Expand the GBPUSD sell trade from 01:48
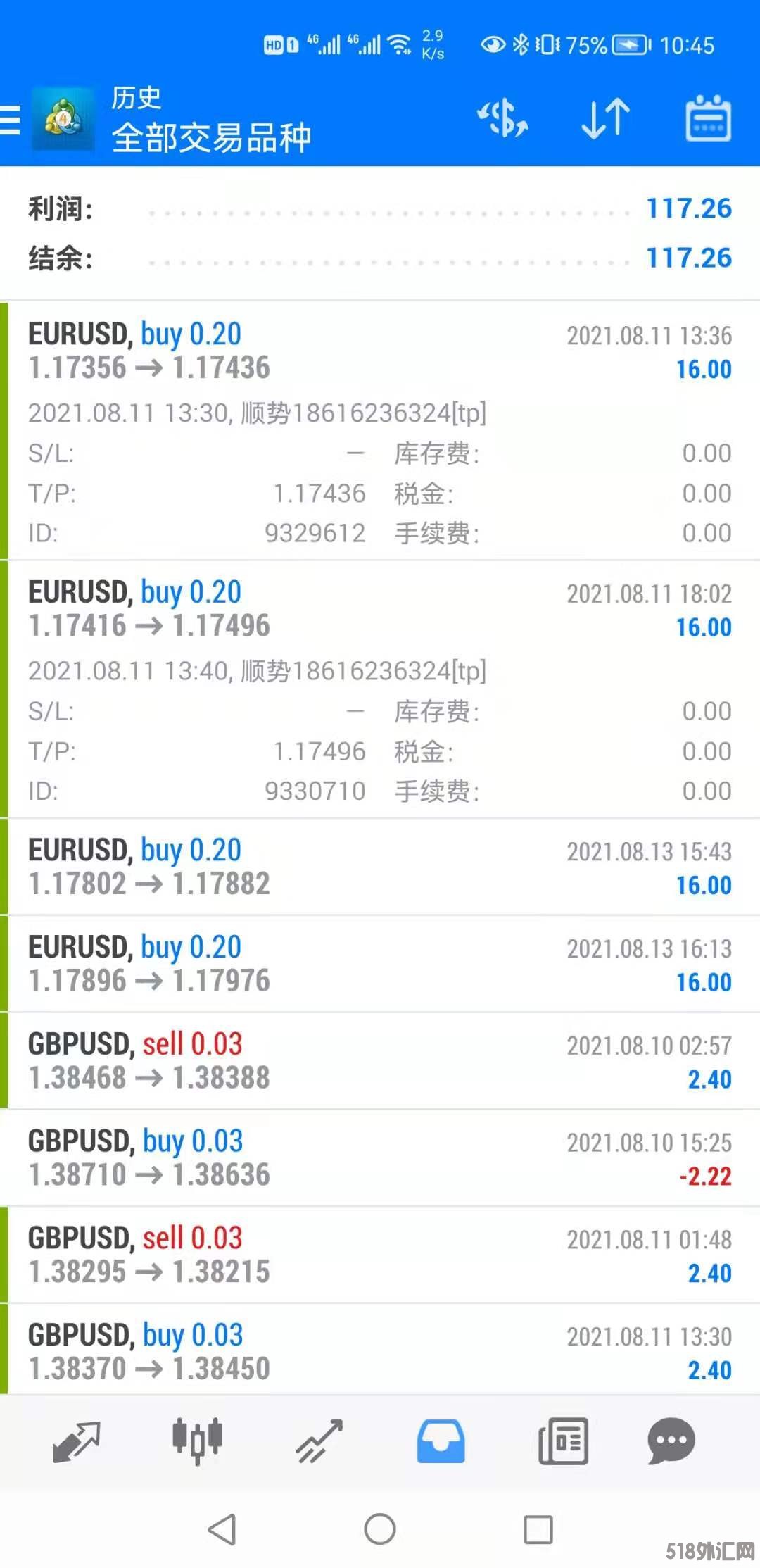 380,1255
